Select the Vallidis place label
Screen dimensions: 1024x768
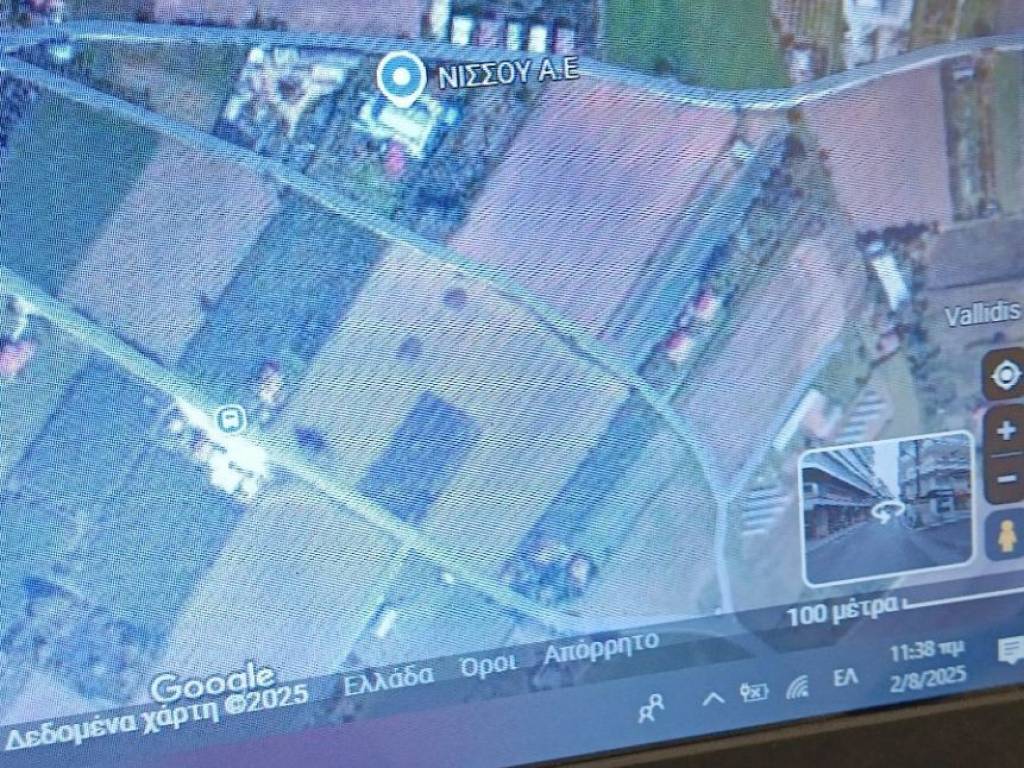tap(982, 314)
